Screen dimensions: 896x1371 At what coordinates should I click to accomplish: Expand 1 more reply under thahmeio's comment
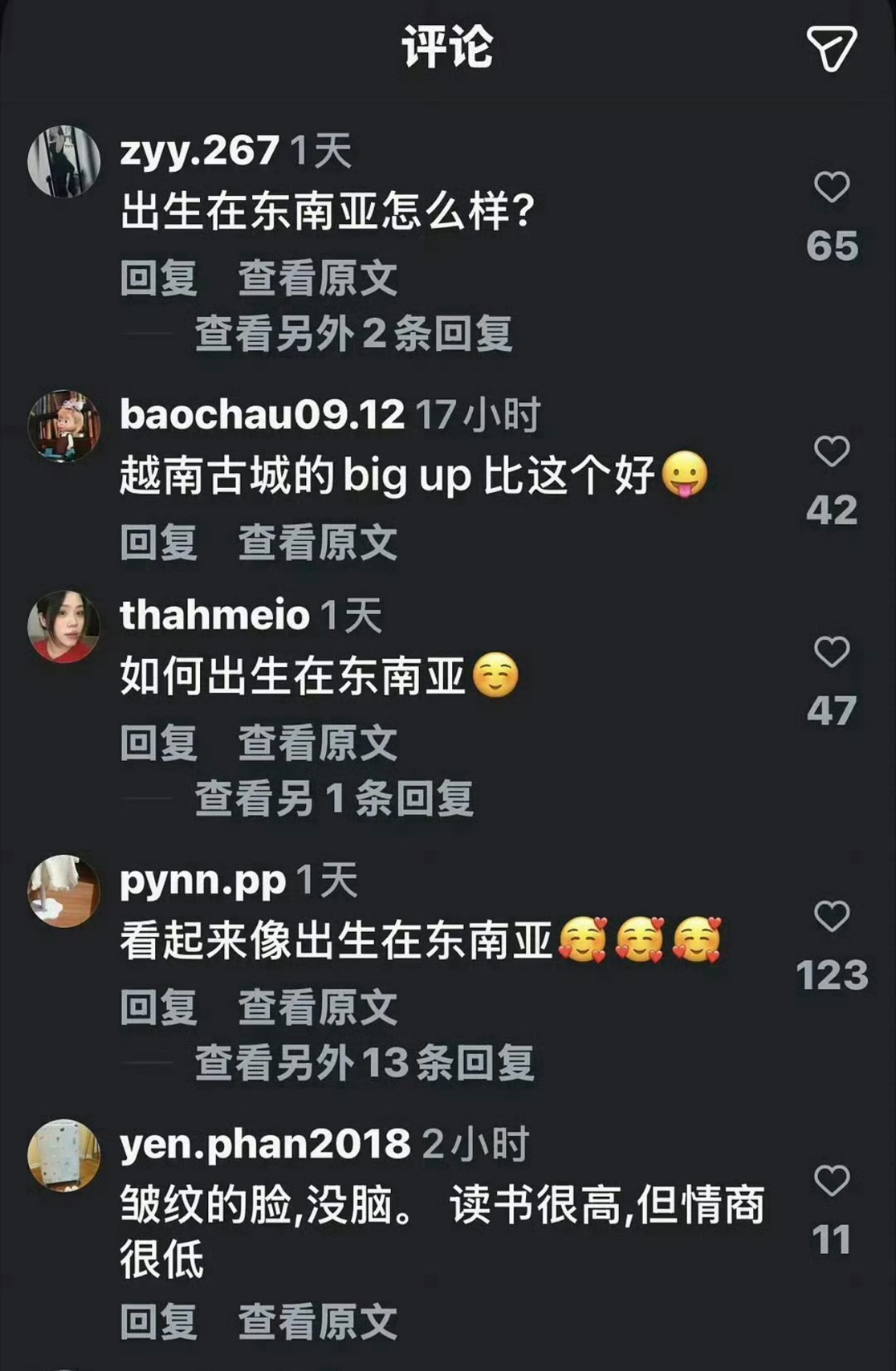point(335,797)
